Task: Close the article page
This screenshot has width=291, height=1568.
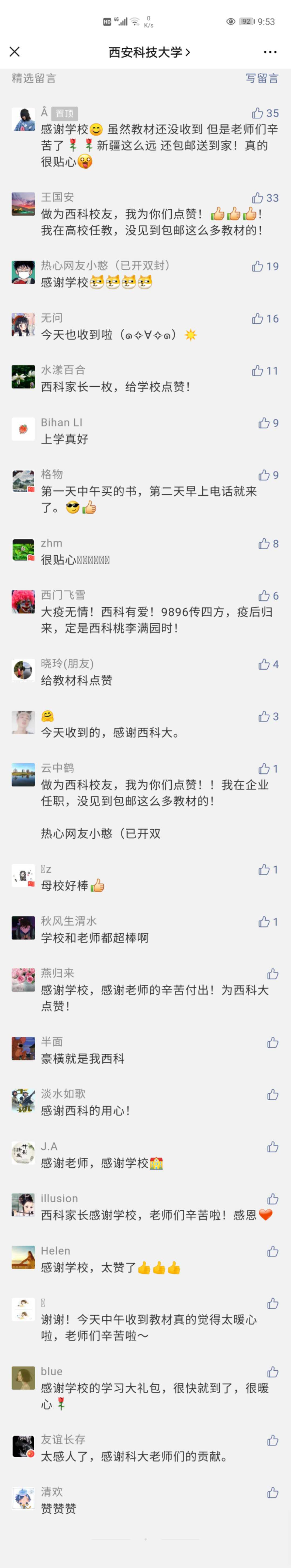Action: (x=15, y=52)
